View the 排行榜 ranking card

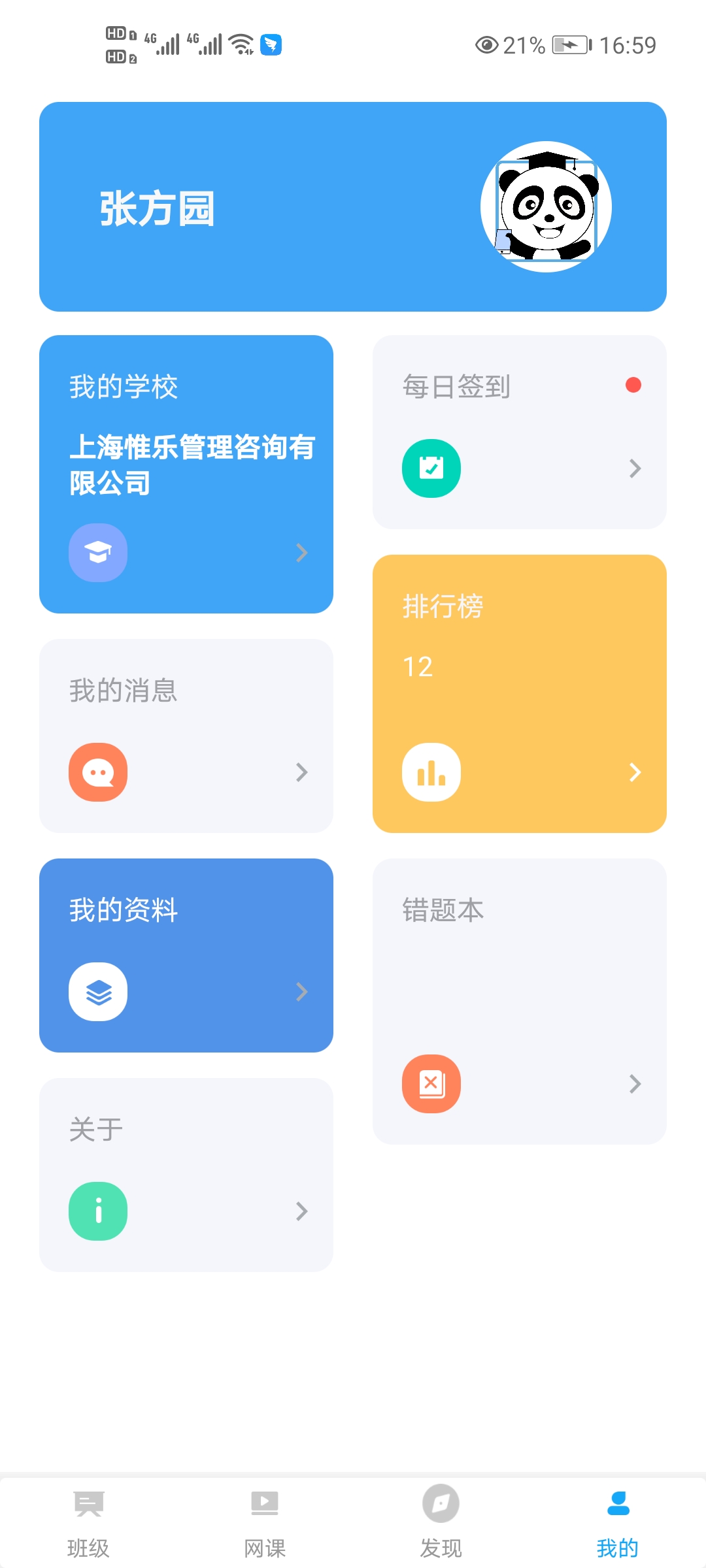520,693
